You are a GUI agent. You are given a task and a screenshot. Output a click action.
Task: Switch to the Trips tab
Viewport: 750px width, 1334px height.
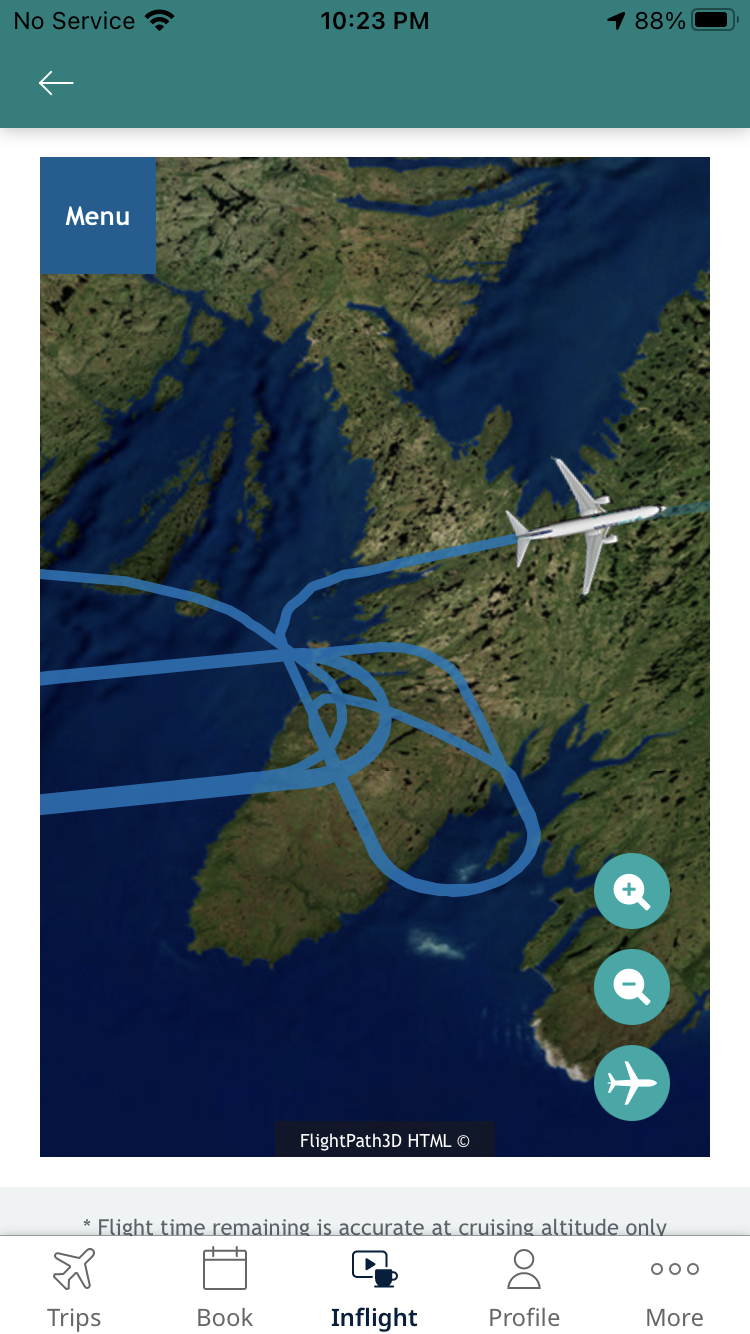point(74,1287)
